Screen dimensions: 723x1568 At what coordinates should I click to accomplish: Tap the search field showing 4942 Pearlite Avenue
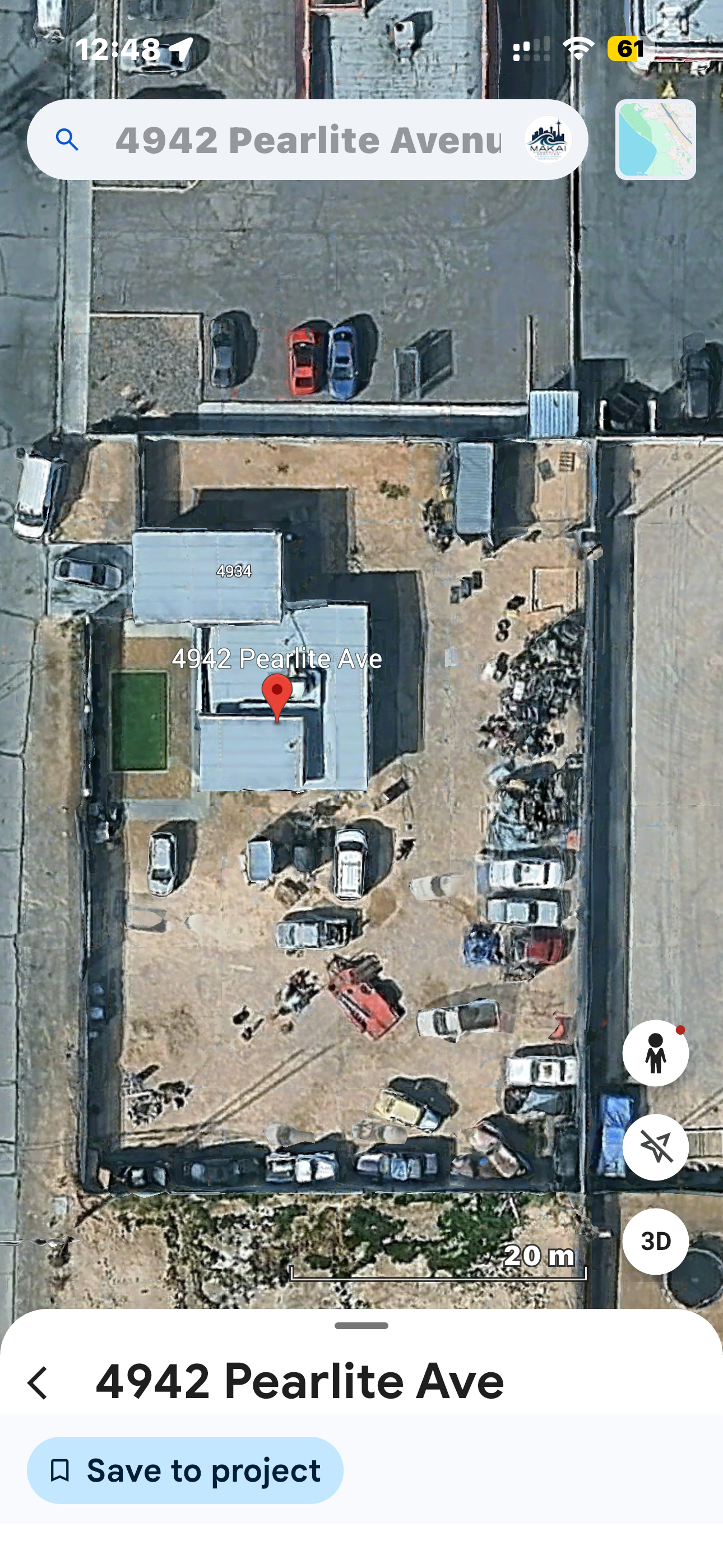click(x=307, y=140)
